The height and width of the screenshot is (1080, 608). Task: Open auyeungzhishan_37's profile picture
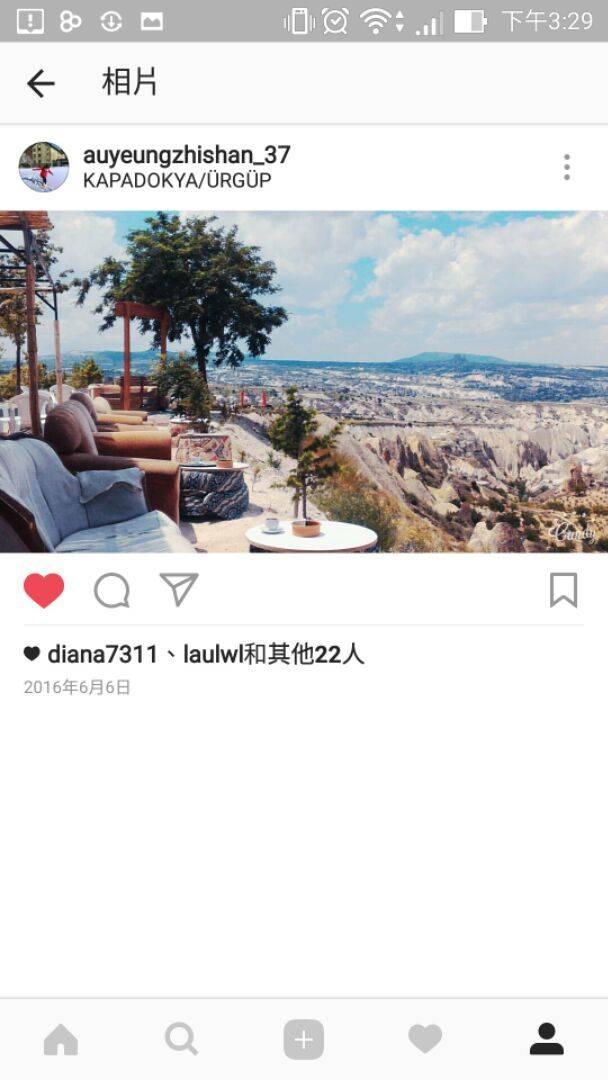click(44, 167)
